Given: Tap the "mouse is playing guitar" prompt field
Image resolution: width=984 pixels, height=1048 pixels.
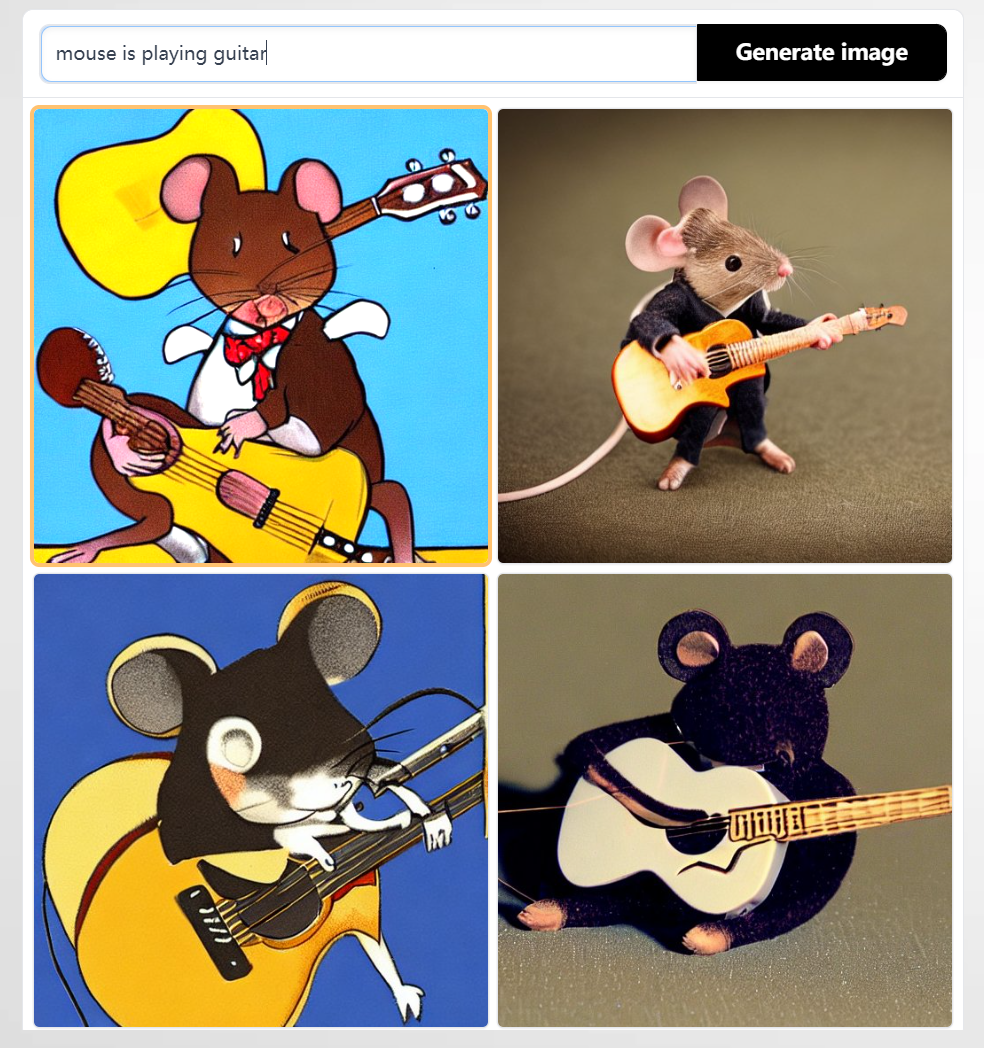Looking at the screenshot, I should pos(368,53).
